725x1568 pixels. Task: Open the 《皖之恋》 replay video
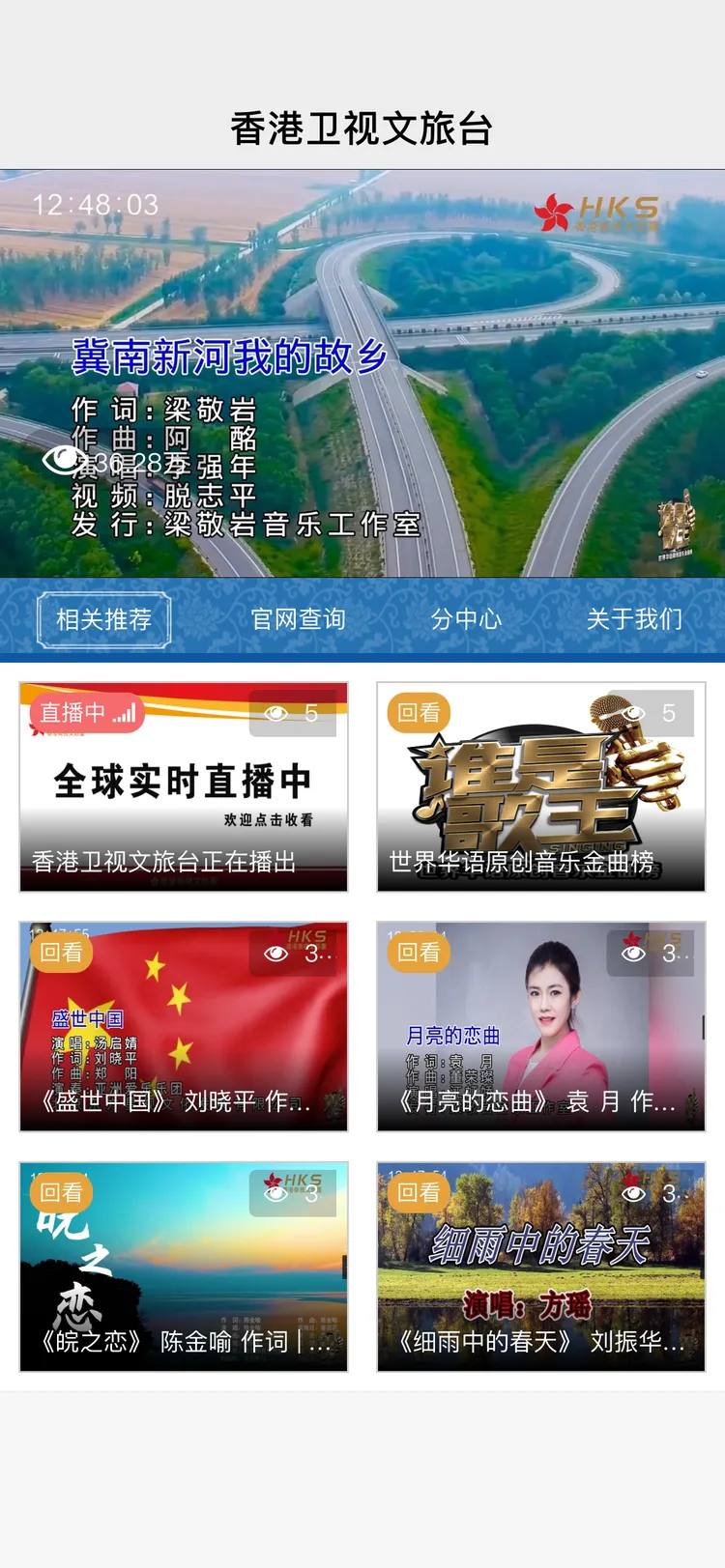184,1267
